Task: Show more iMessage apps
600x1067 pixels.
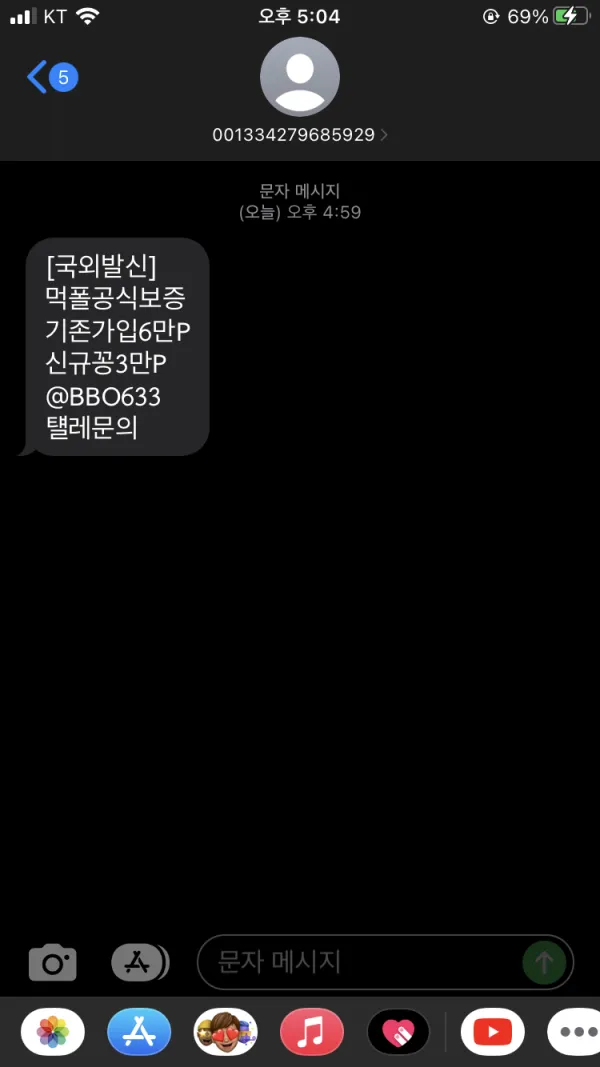Action: (x=576, y=1032)
